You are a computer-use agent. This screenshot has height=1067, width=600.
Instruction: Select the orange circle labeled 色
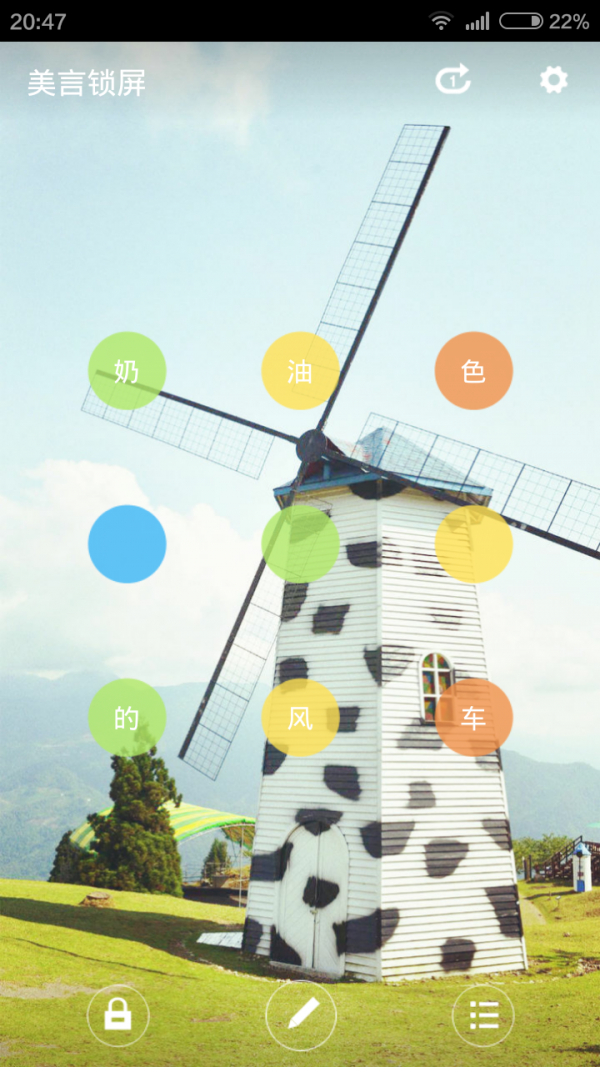click(x=473, y=371)
